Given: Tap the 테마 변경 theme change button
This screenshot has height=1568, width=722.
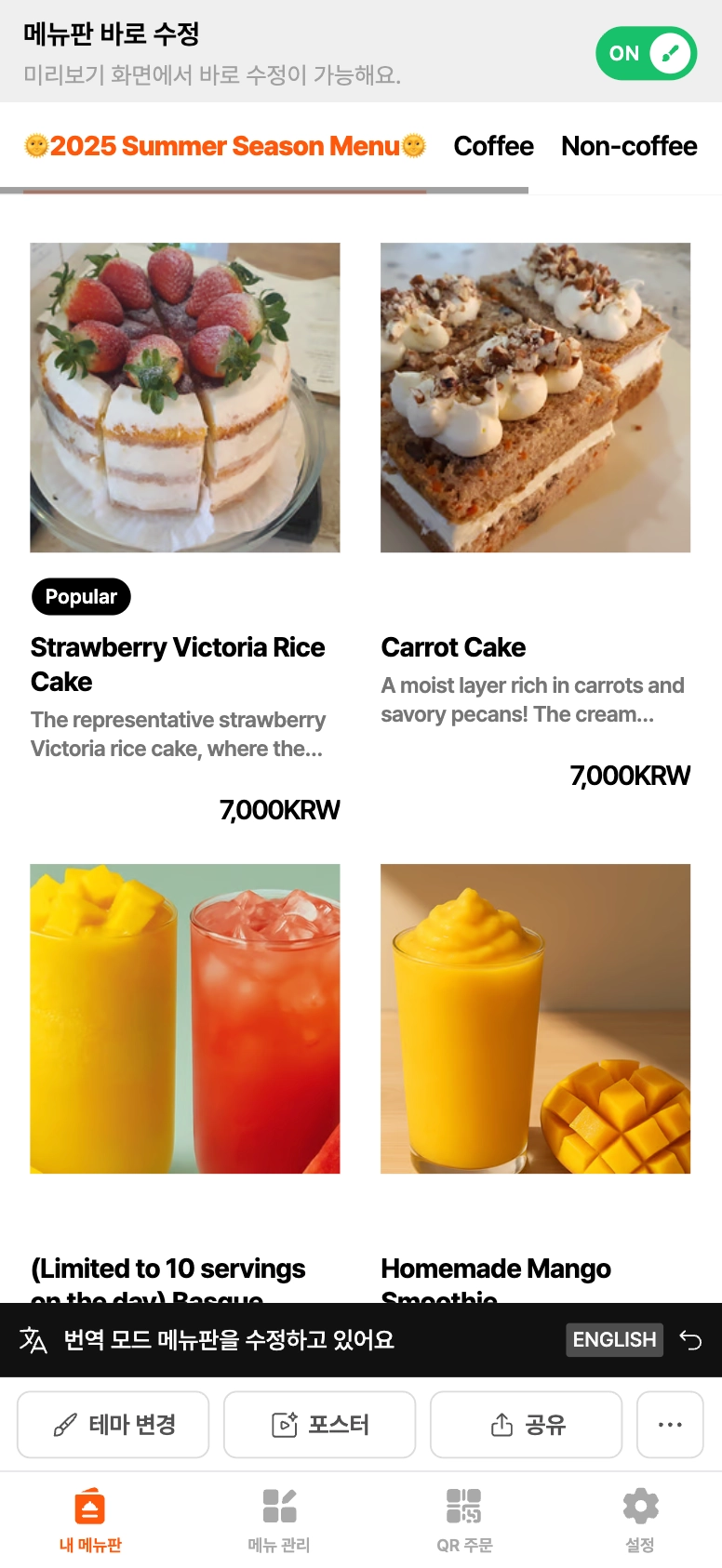Looking at the screenshot, I should click(x=114, y=1425).
